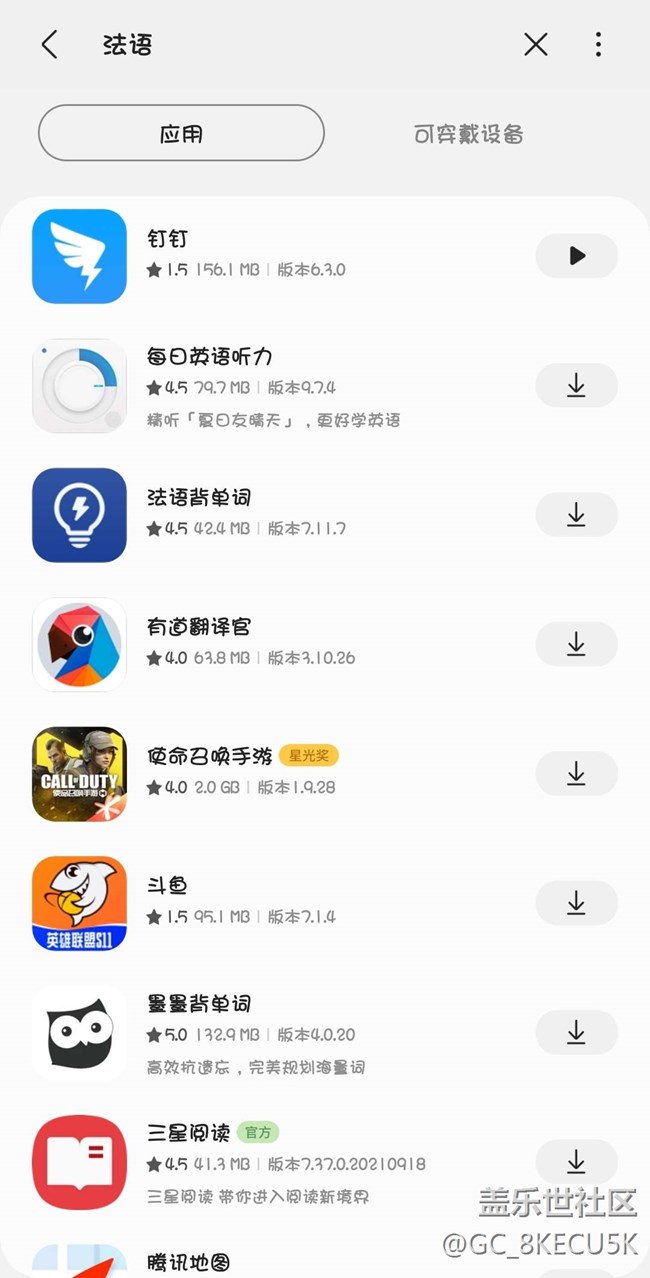The height and width of the screenshot is (1278, 650).
Task: Open the 斗鱼 app page
Action: [x=80, y=903]
